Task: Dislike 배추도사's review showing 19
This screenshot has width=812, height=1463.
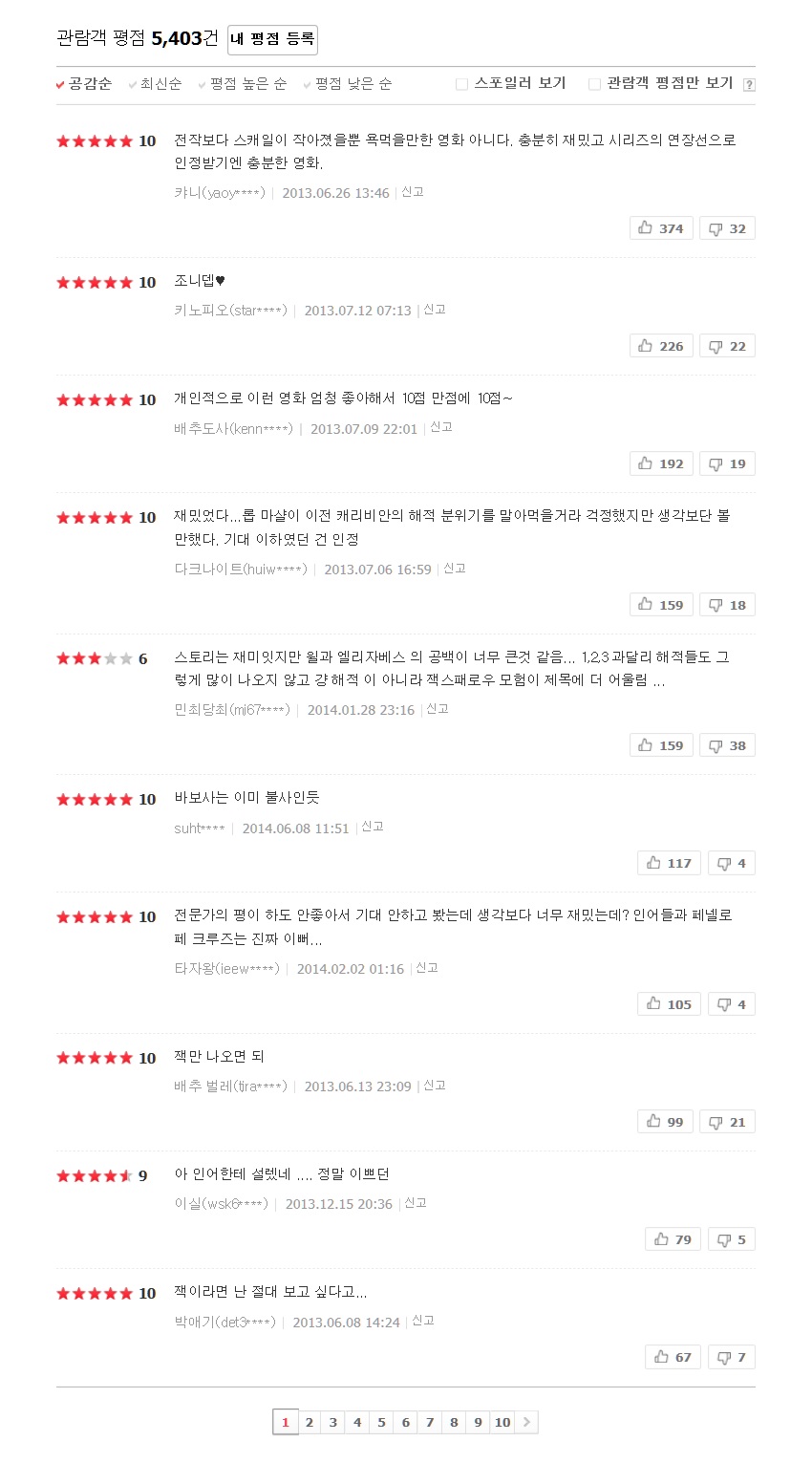Action: [x=727, y=463]
